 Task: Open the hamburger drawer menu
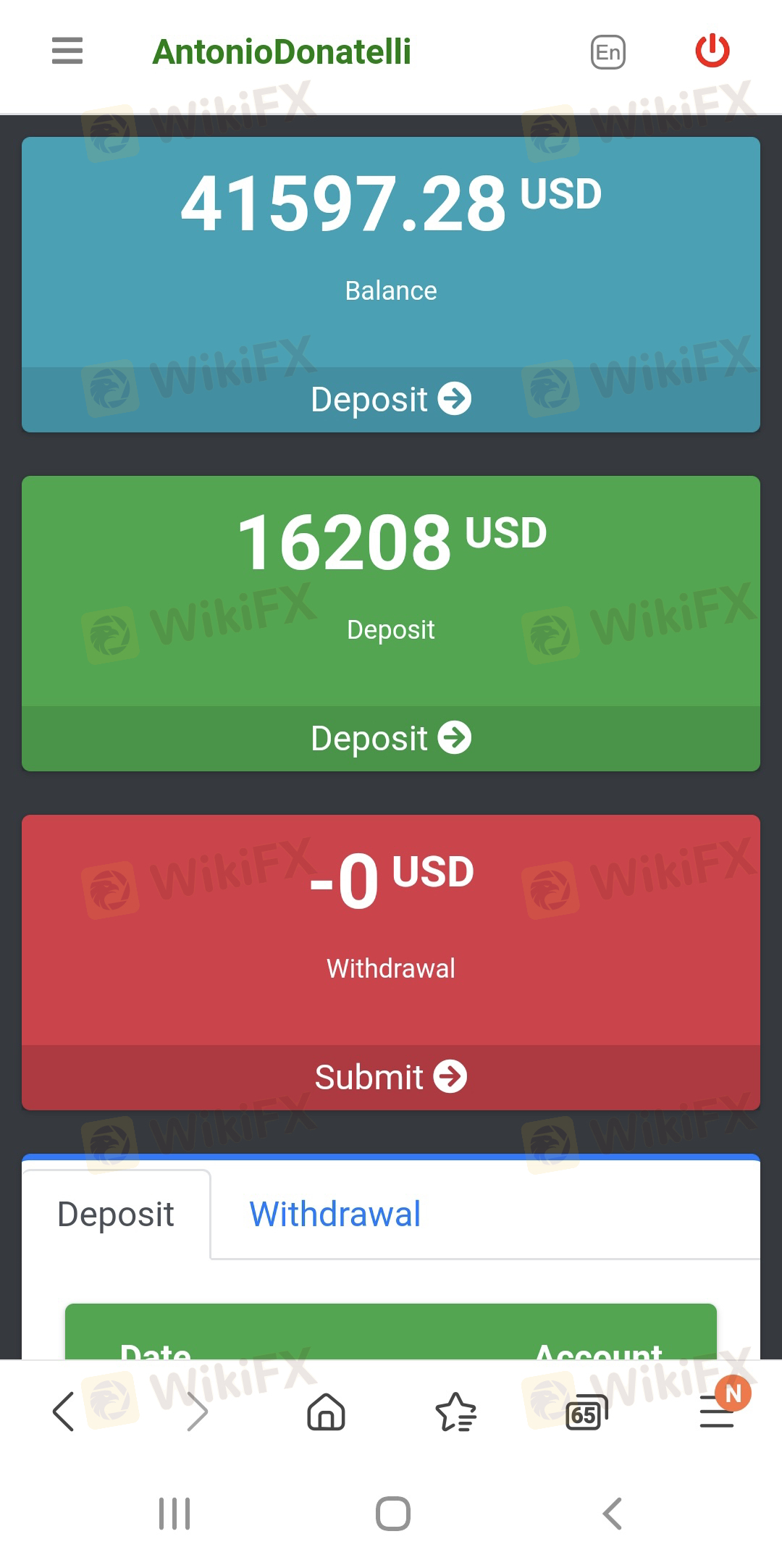click(67, 51)
